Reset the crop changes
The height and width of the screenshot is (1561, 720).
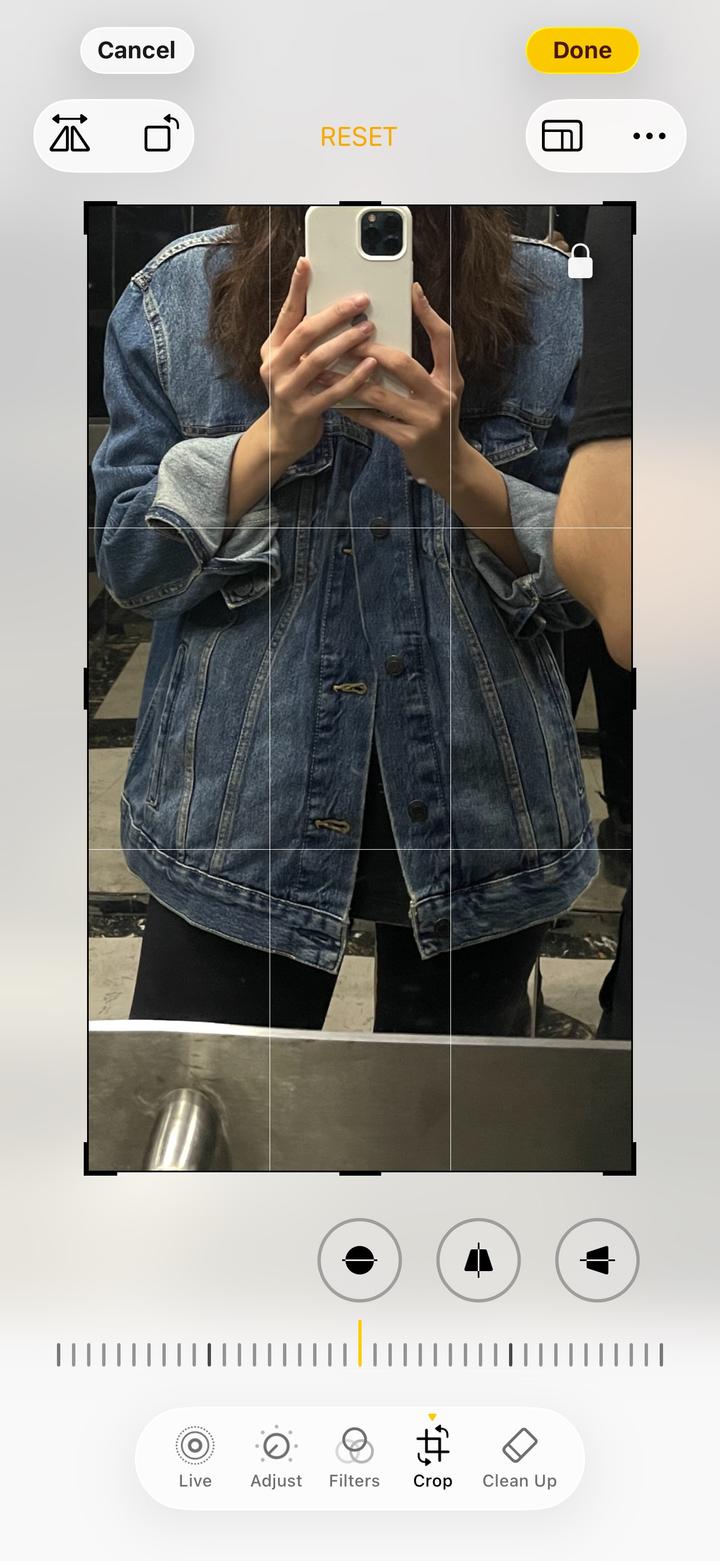(x=358, y=136)
